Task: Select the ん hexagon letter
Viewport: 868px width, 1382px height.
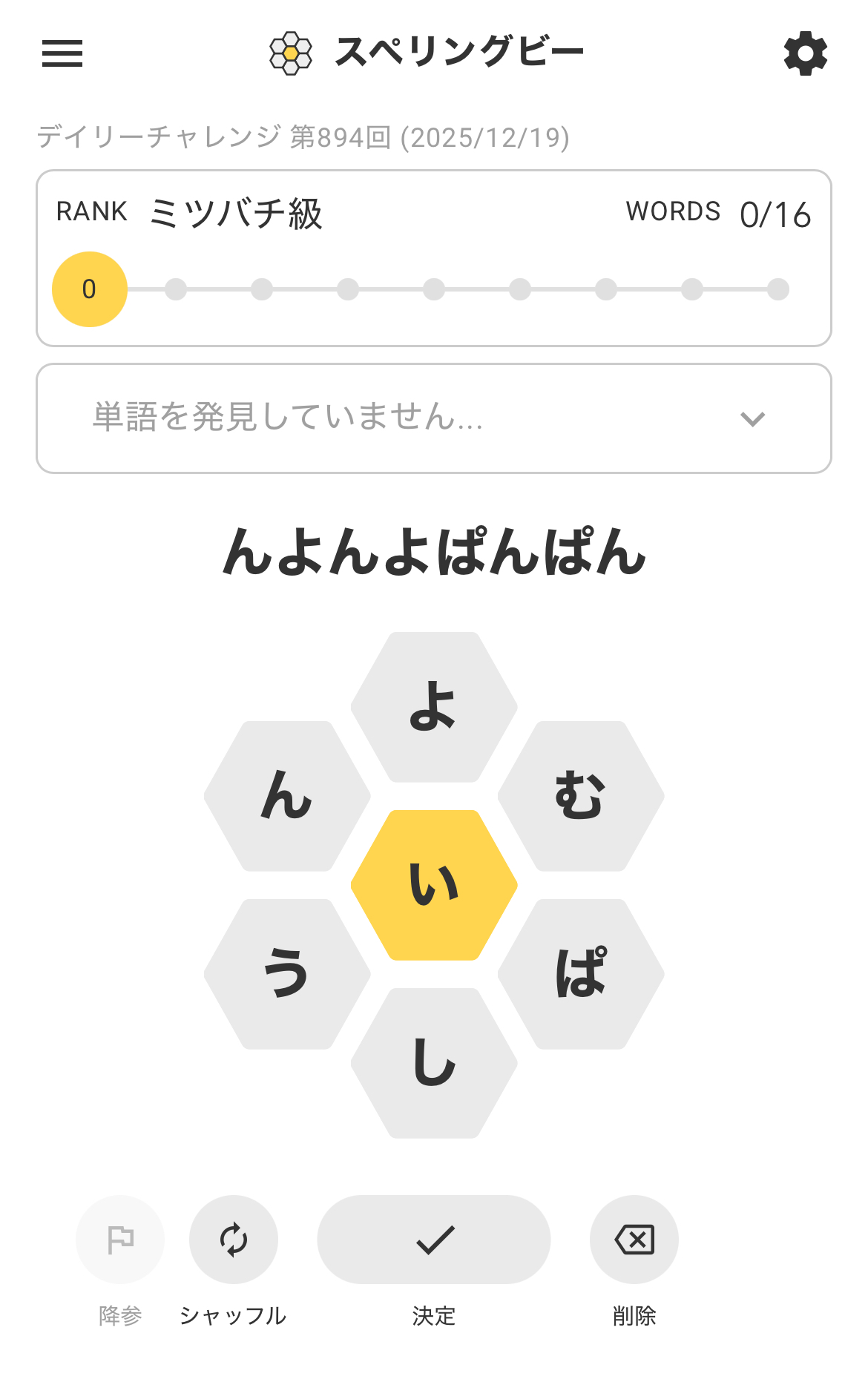Action: click(x=287, y=796)
